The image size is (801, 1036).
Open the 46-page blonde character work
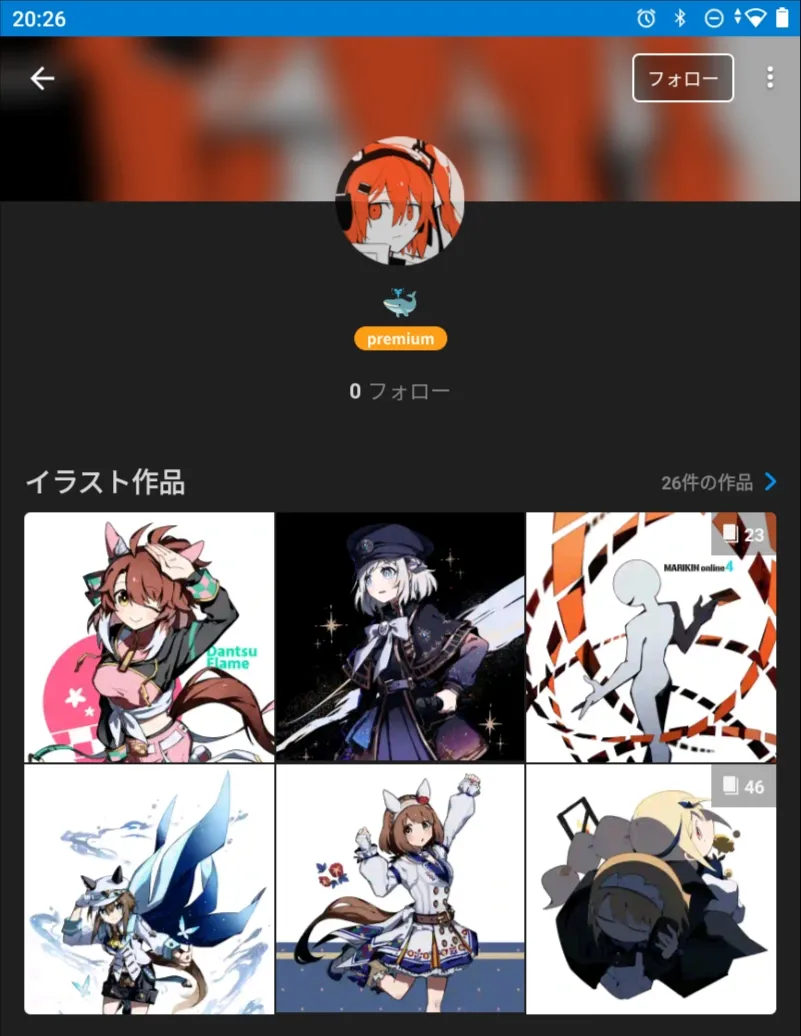pyautogui.click(x=651, y=889)
